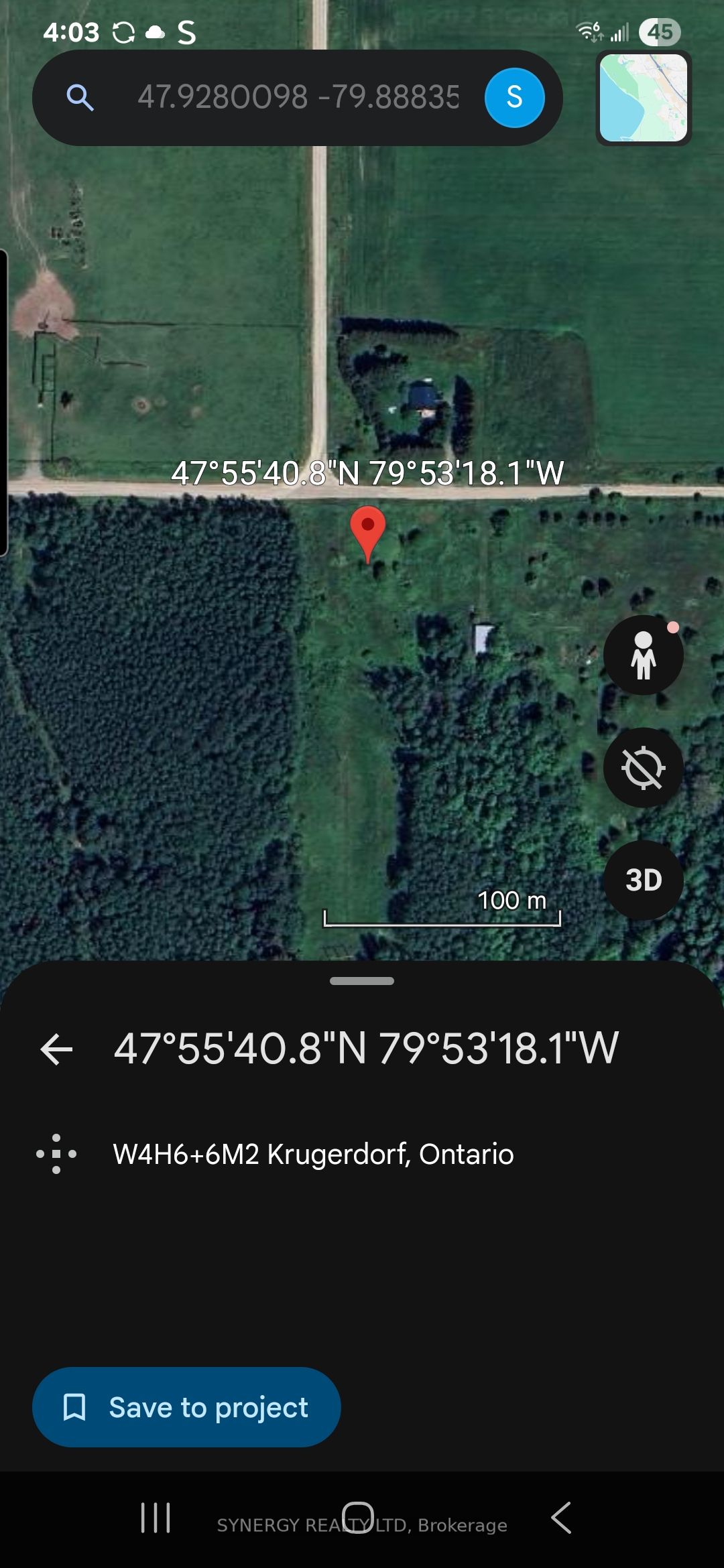Tap the search magnifier icon
Screen dimensions: 724x1568
coord(80,98)
